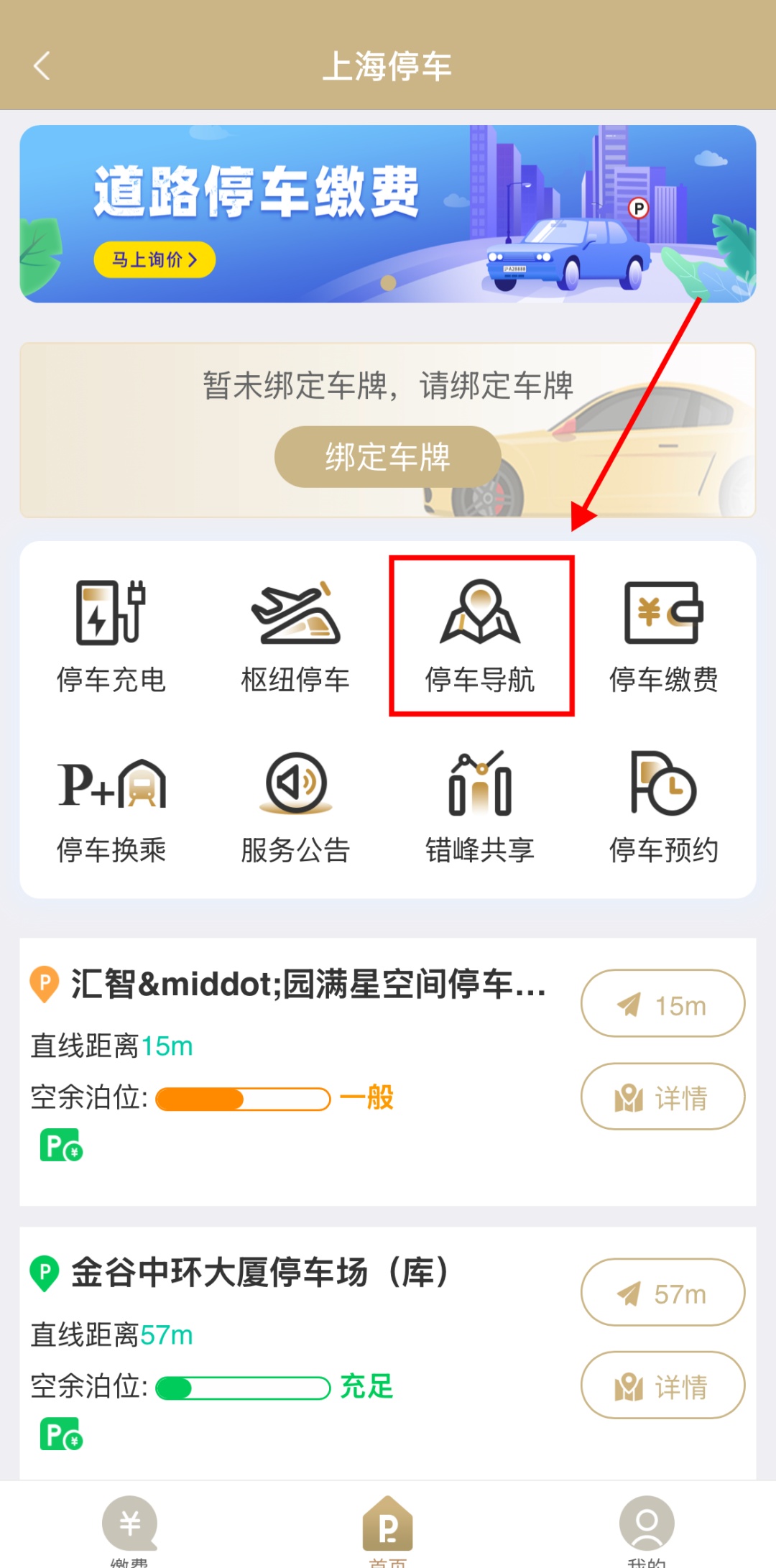Tap the 绑定车牌 button

(387, 457)
